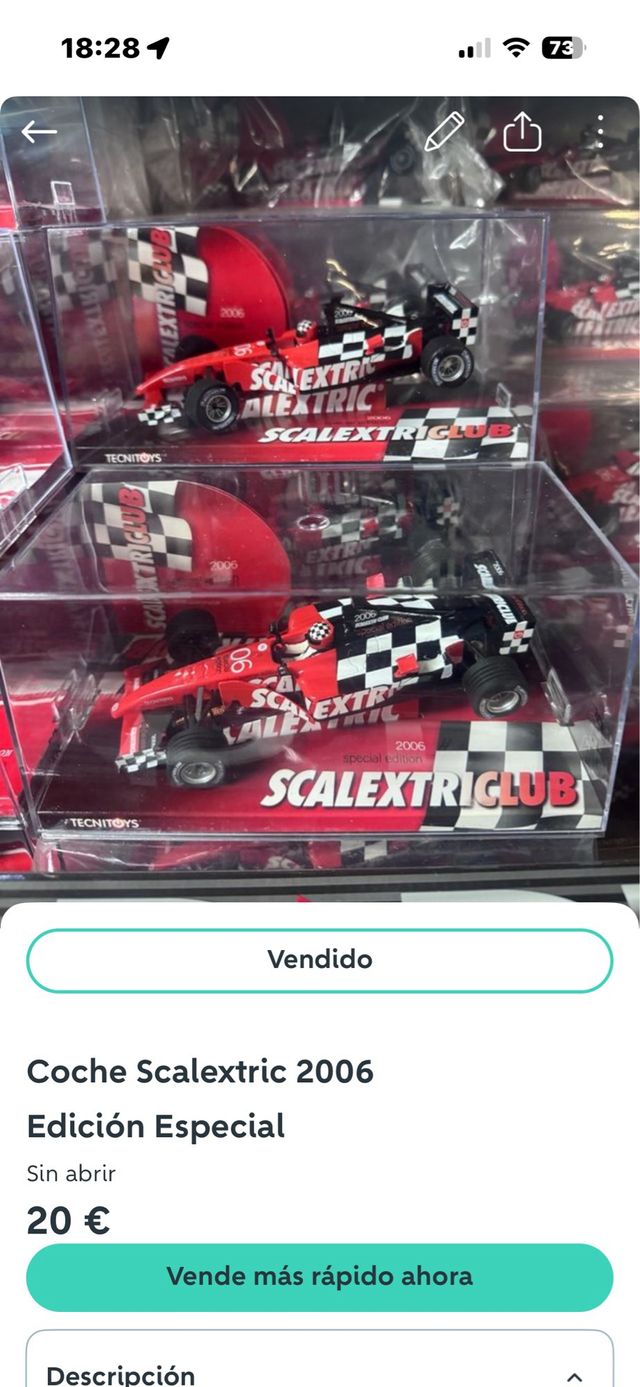Edit this listing with the pencil icon
Screen dimensions: 640x1387
pyautogui.click(x=444, y=132)
